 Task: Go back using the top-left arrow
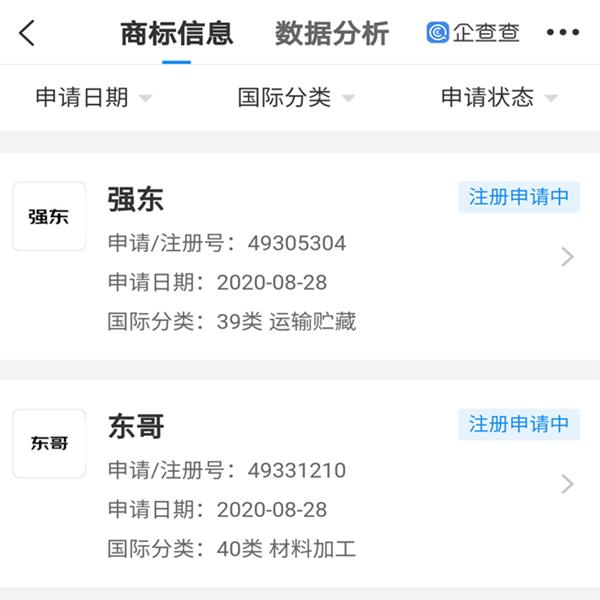pos(27,33)
